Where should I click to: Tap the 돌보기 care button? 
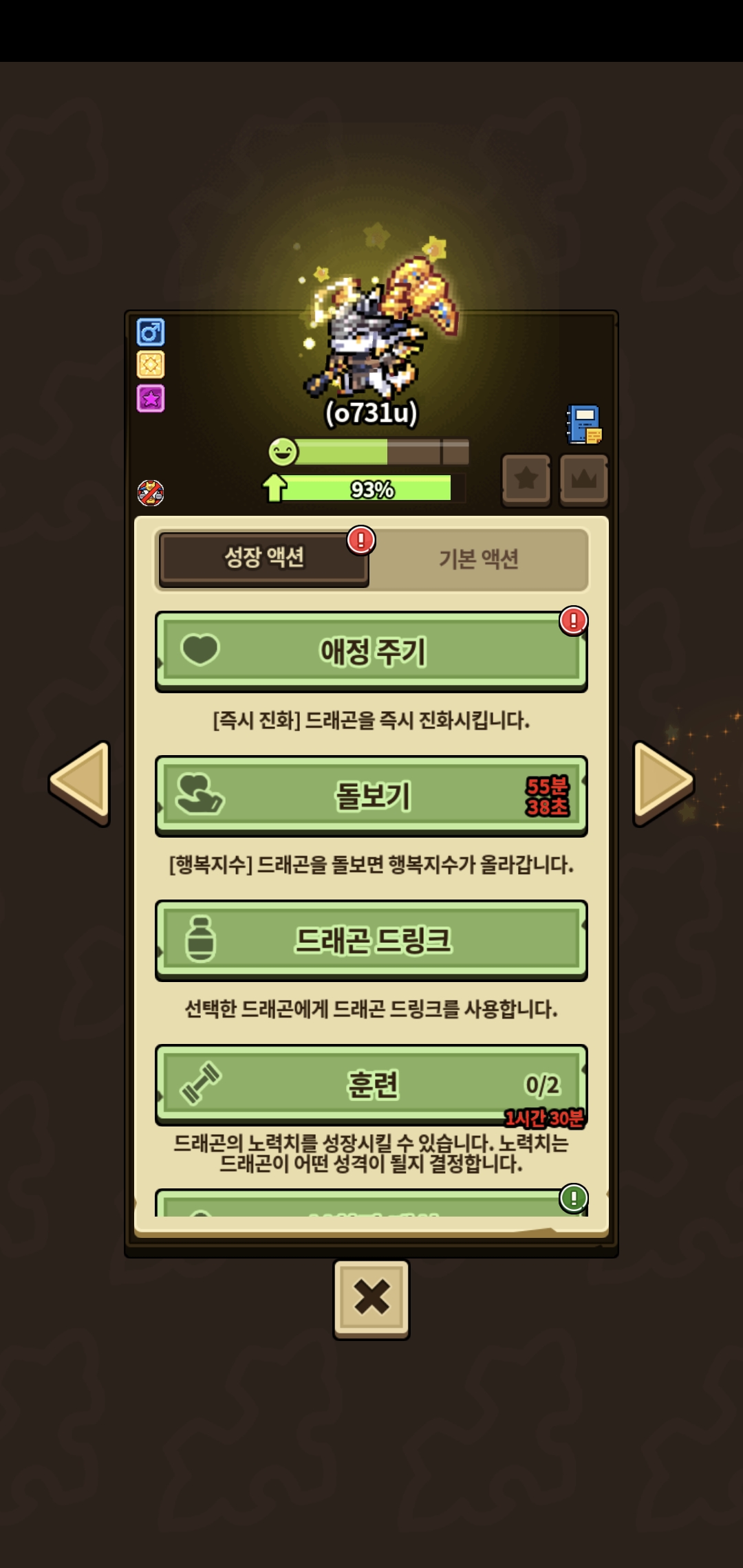point(371,796)
